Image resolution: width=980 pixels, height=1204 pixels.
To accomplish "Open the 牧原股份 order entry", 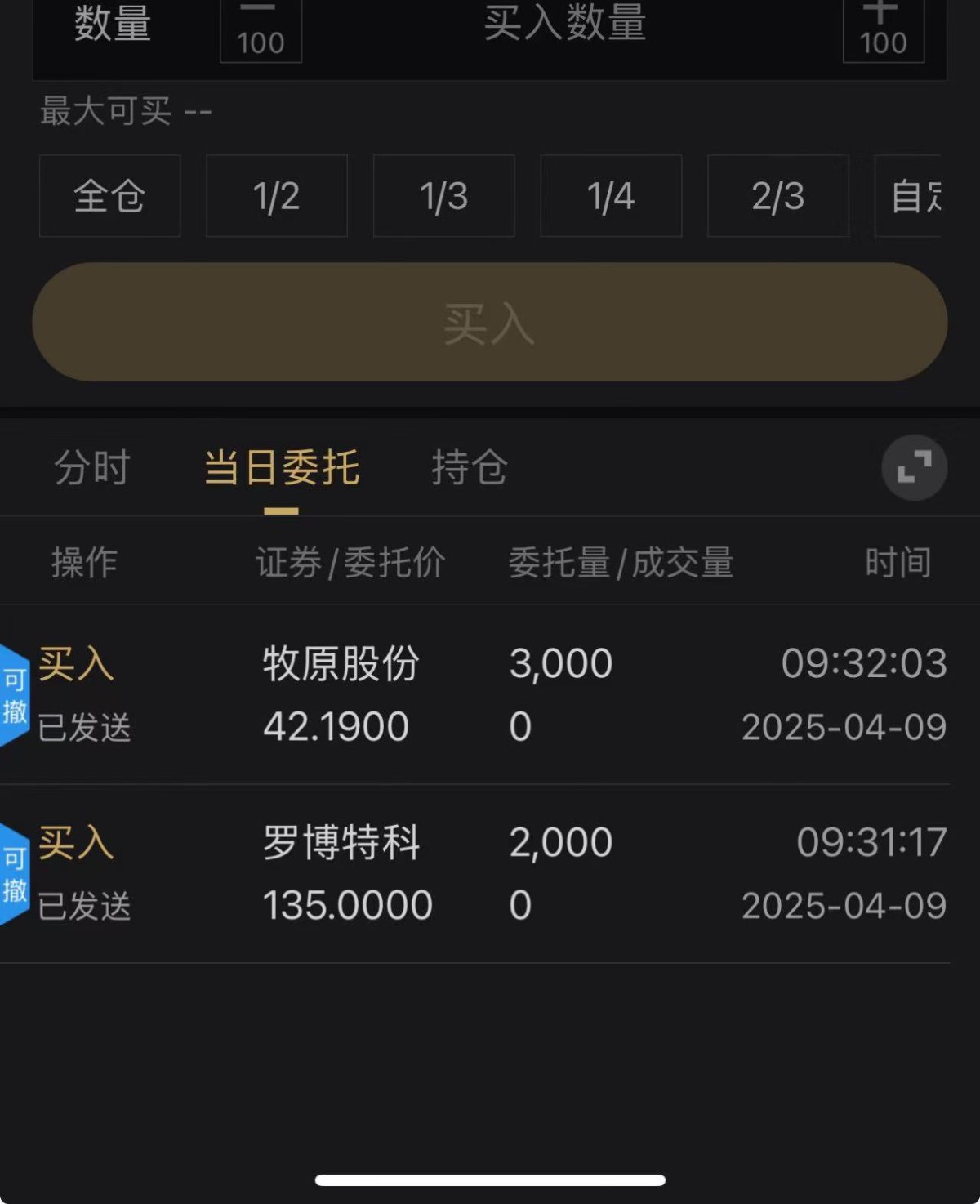I will pyautogui.click(x=490, y=694).
